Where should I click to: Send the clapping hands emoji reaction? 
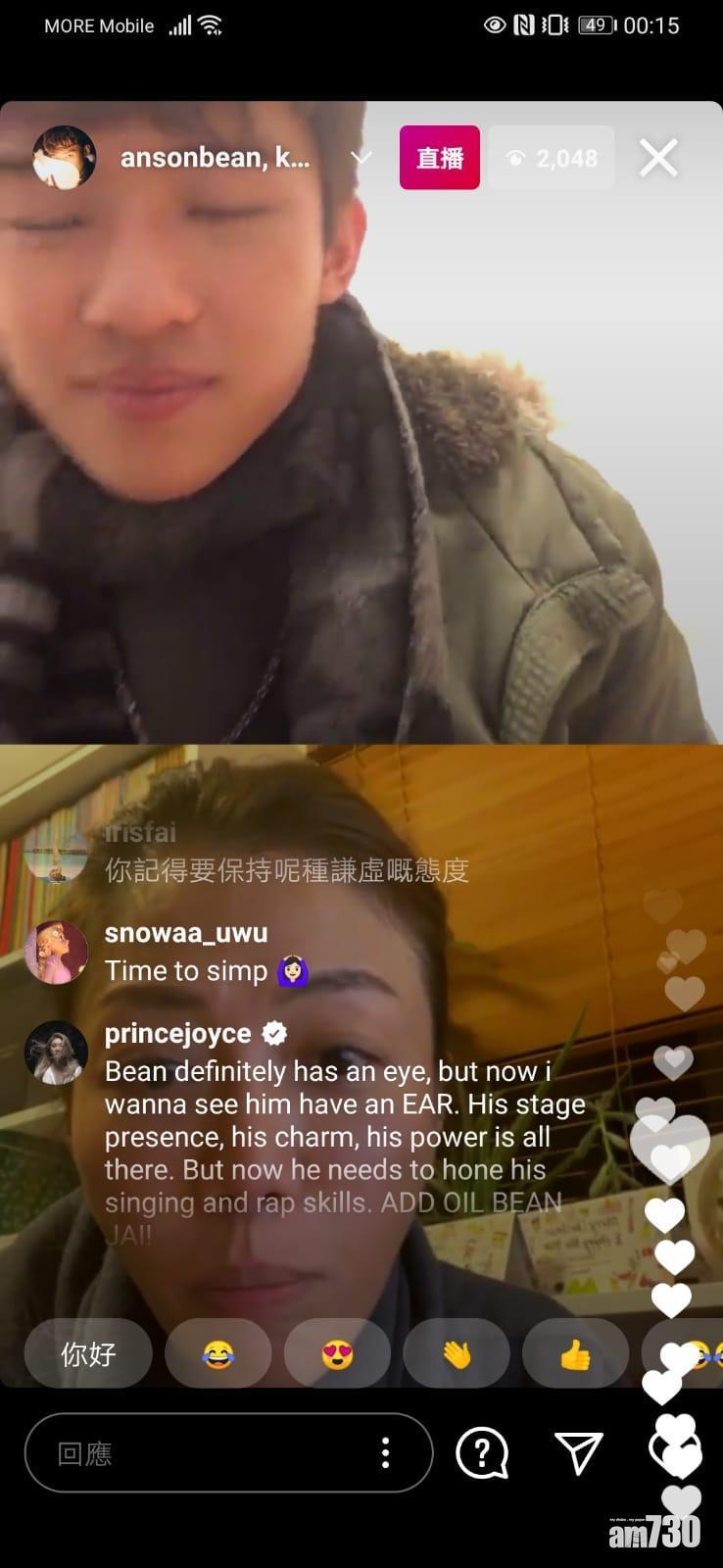(457, 1353)
